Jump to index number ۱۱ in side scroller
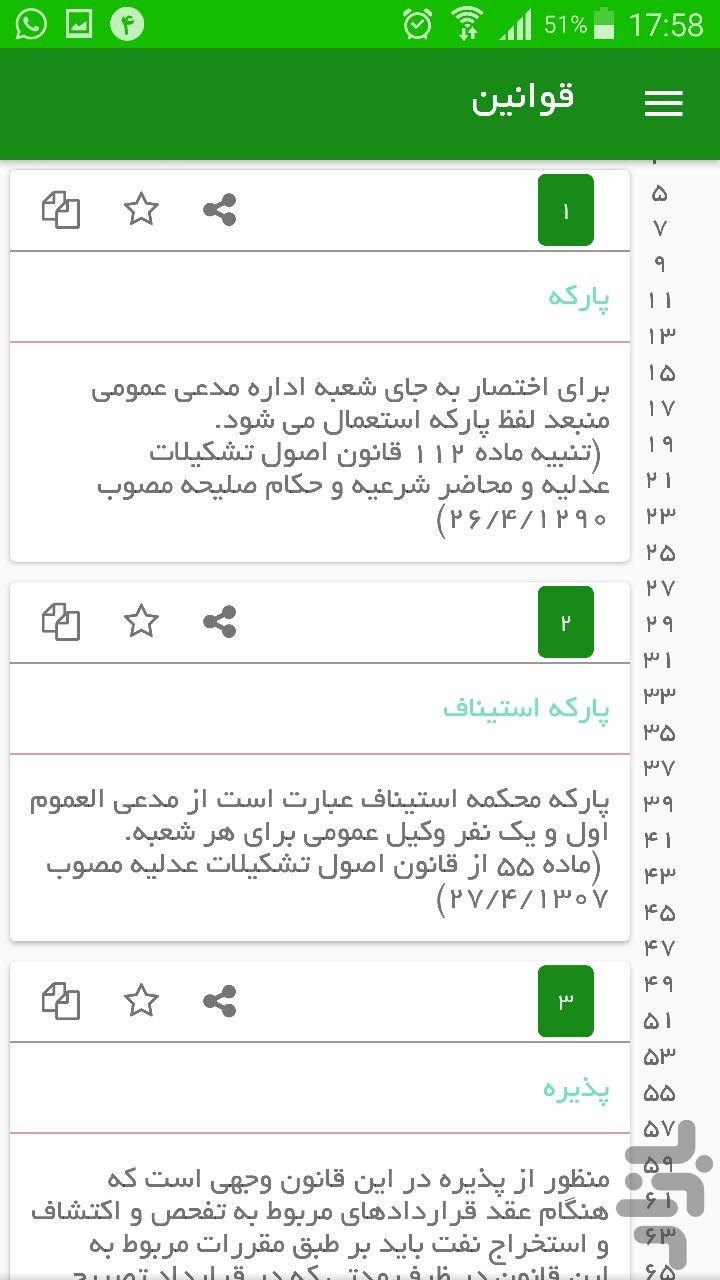The image size is (720, 1280). (660, 300)
